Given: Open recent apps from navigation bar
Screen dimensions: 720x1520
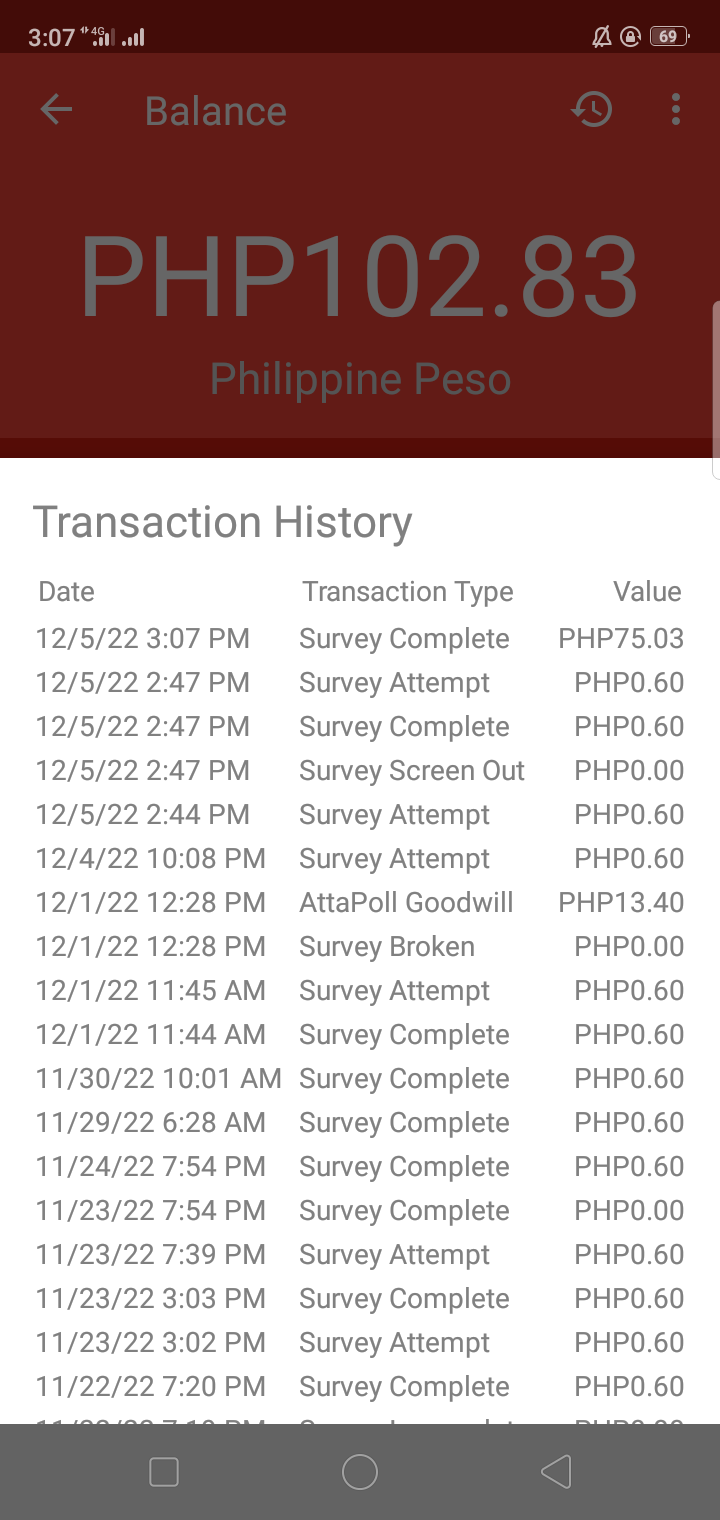Looking at the screenshot, I should pos(164,1472).
